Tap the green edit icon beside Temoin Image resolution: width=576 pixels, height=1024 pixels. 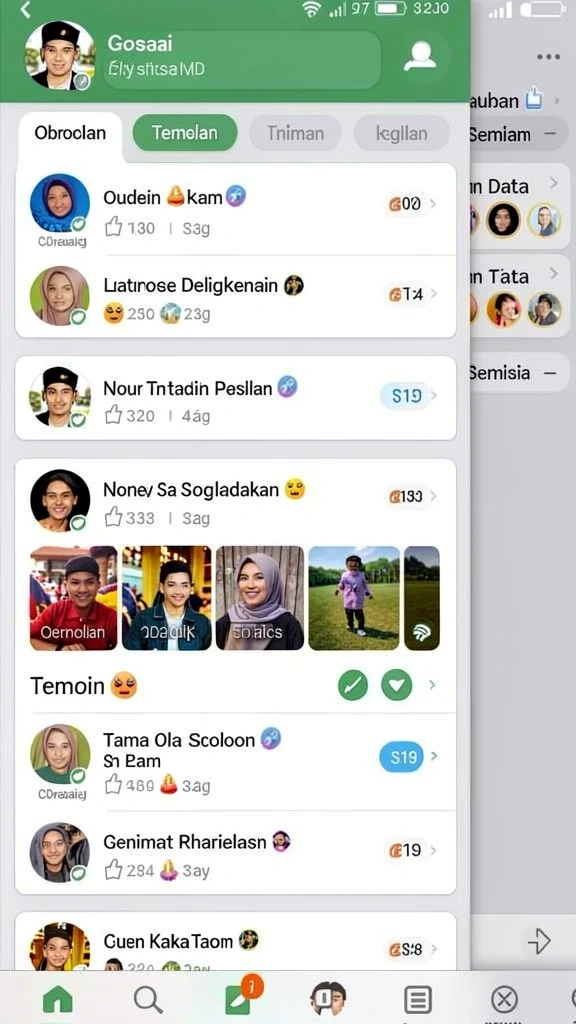[353, 685]
